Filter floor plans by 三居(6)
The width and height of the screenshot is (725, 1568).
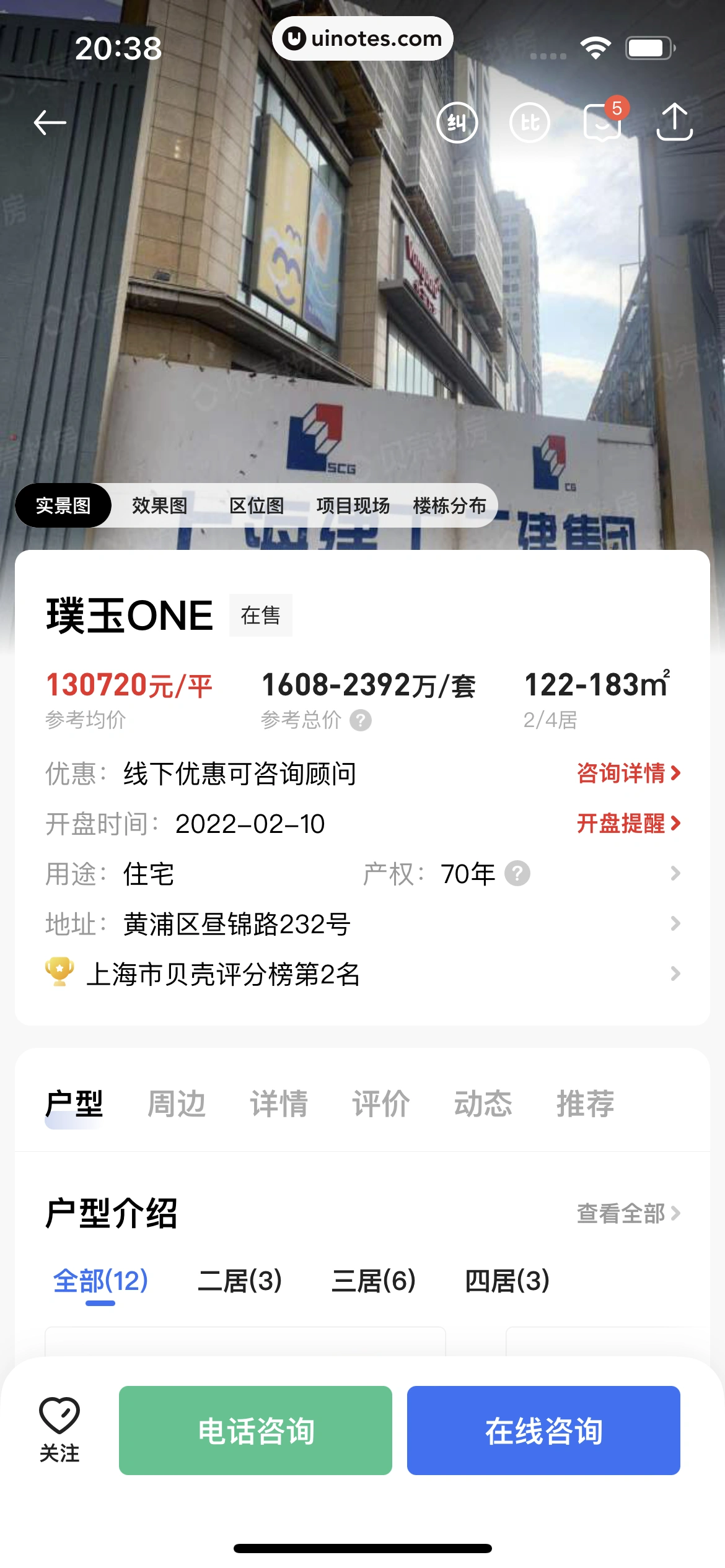374,1281
